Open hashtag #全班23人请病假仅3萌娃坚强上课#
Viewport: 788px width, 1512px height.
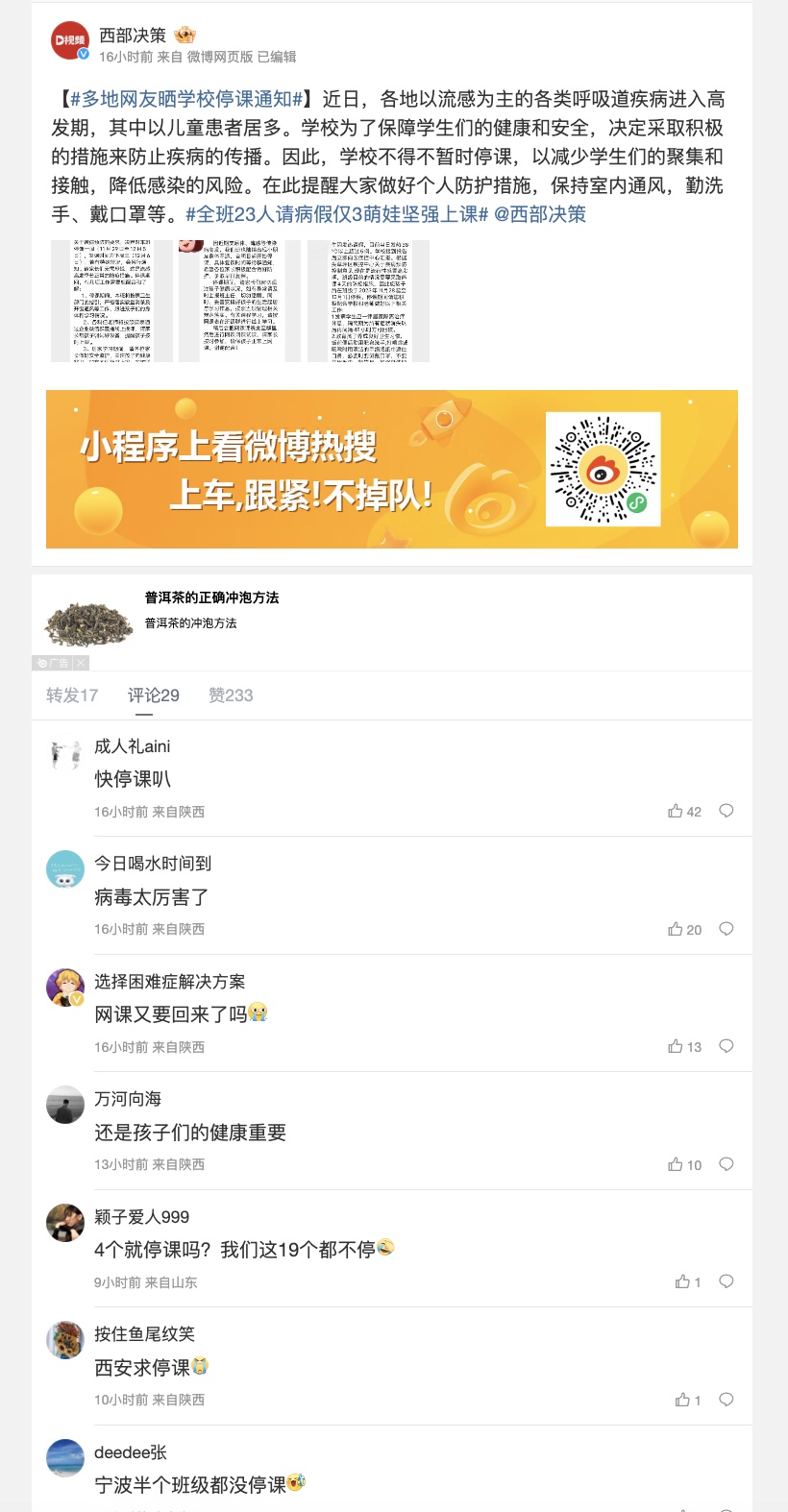[336, 214]
